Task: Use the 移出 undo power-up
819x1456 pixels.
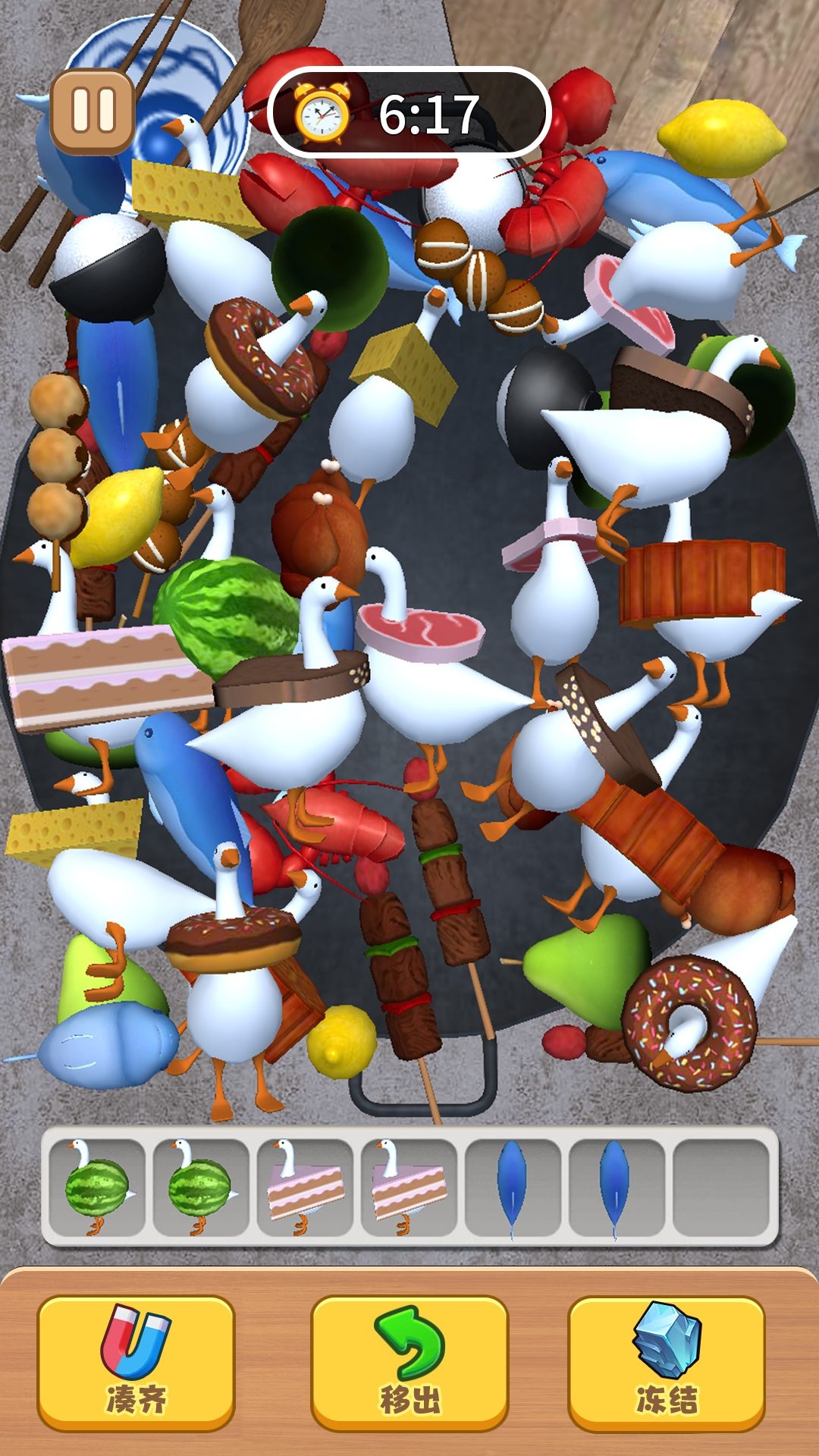Action: point(409,1362)
